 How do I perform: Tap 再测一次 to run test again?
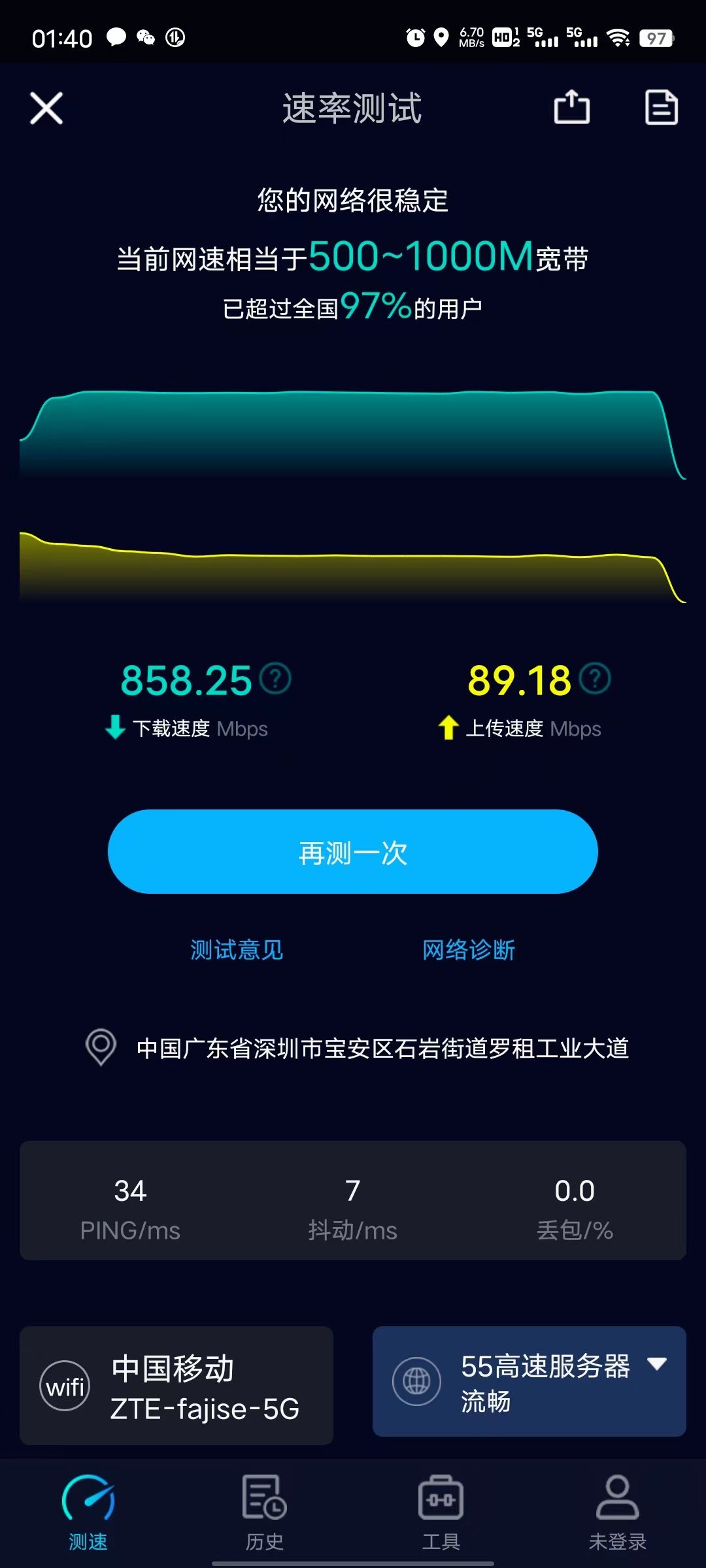353,851
